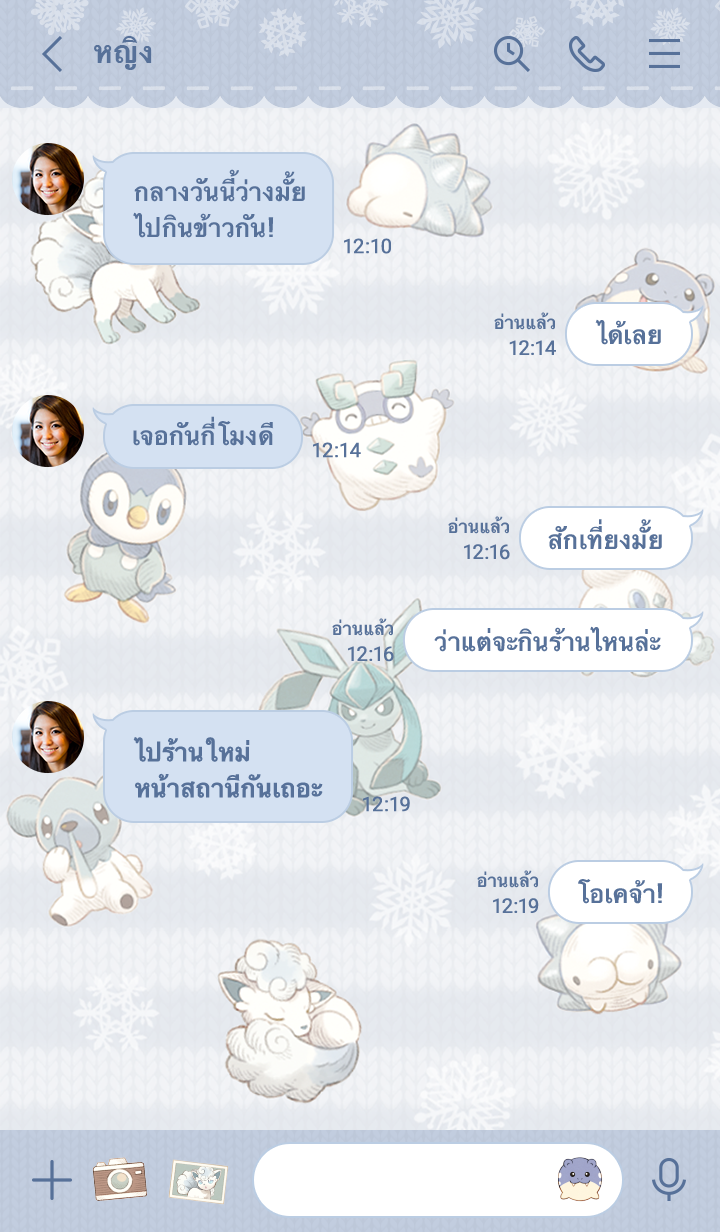View profile photo beside กลางวันนี้ว่างมั้ย message
Screen dimensions: 720x1232
pos(49,179)
